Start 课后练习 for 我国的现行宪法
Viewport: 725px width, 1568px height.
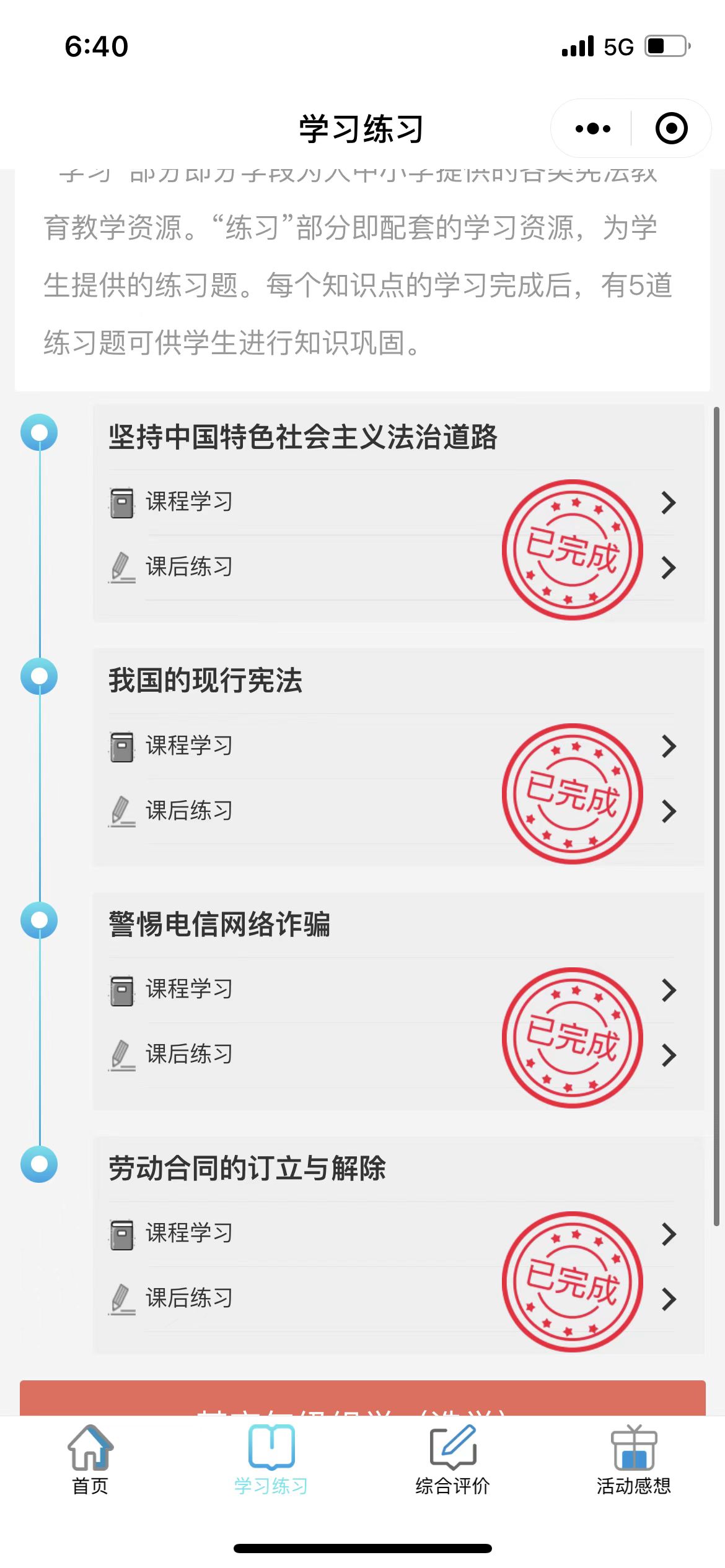[x=392, y=811]
